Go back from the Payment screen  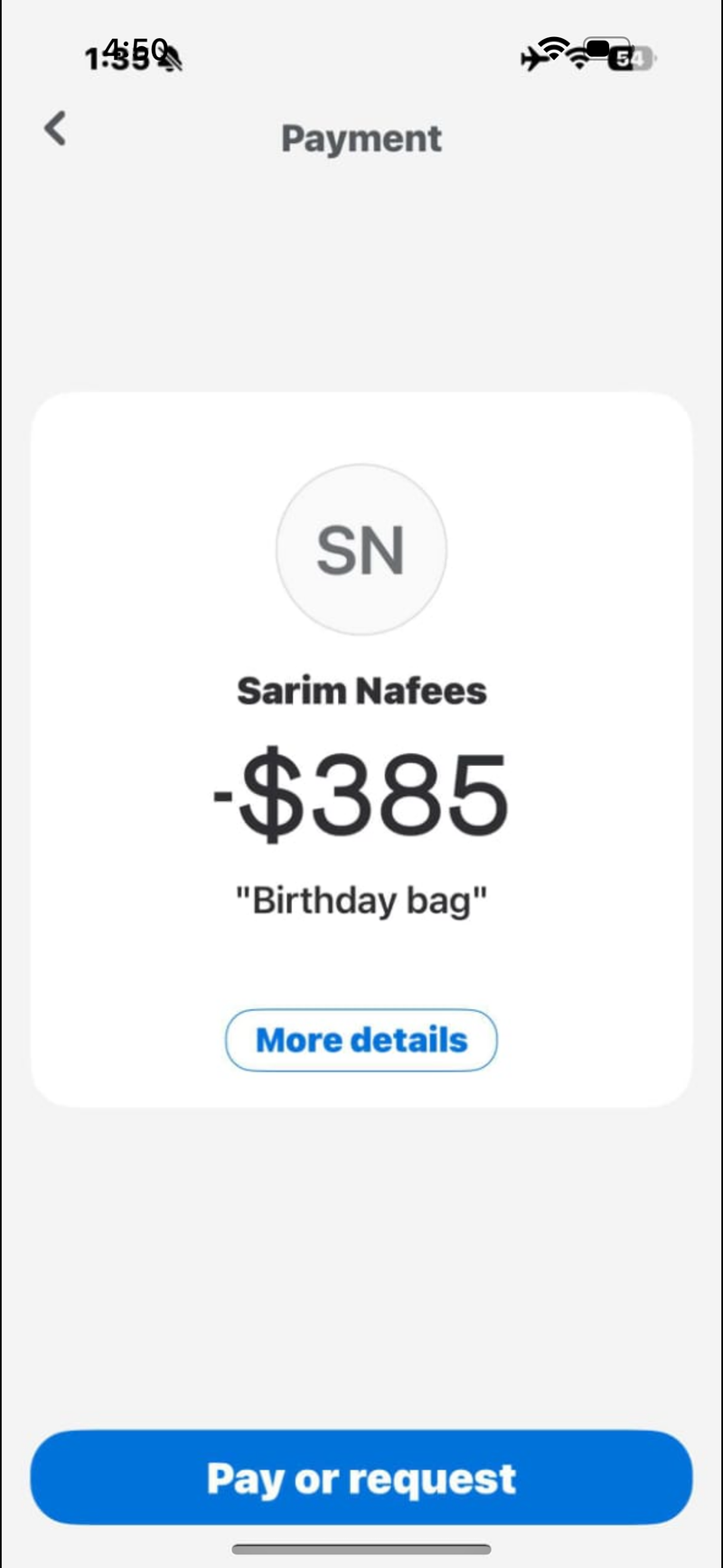(x=56, y=128)
